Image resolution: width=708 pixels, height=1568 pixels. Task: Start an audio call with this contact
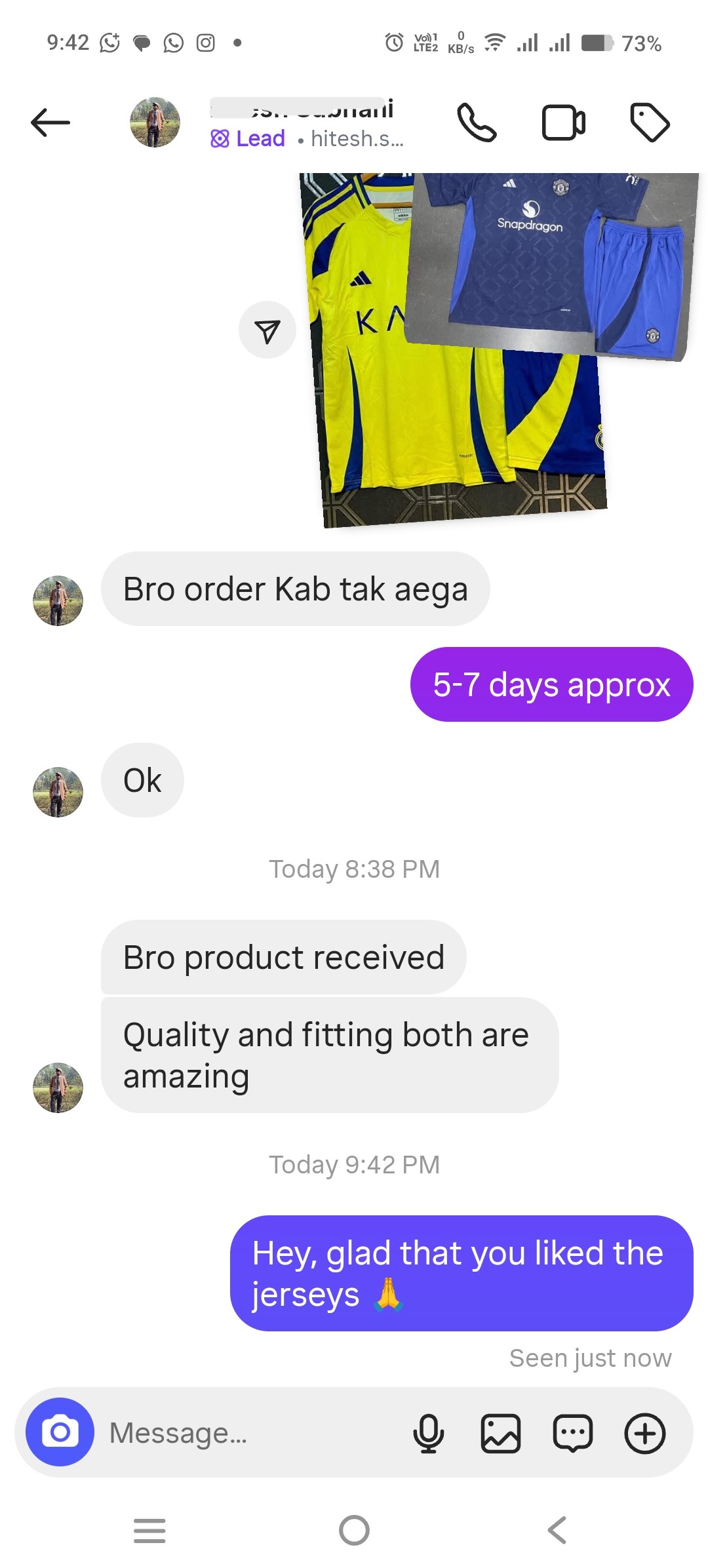point(477,123)
